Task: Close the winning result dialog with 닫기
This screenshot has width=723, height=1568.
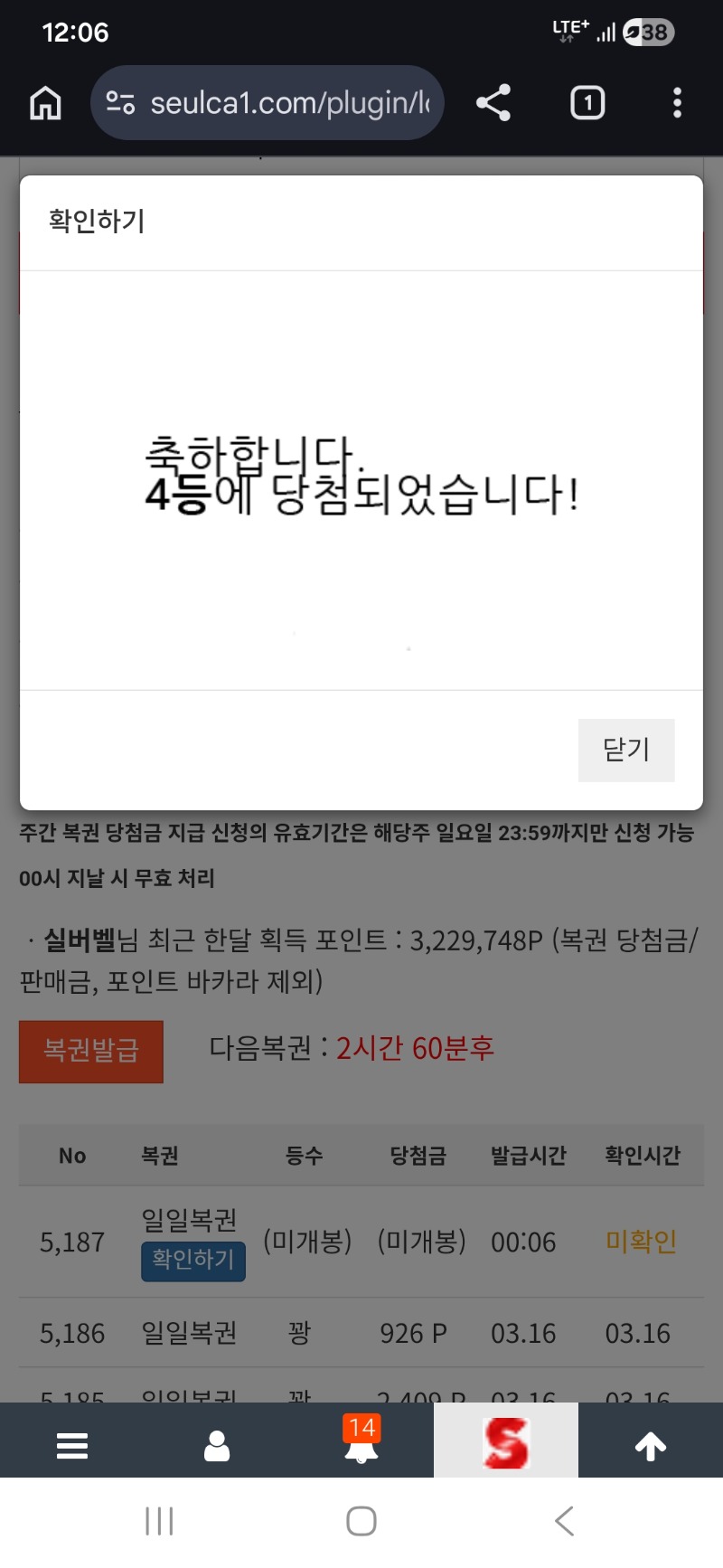Action: point(626,750)
